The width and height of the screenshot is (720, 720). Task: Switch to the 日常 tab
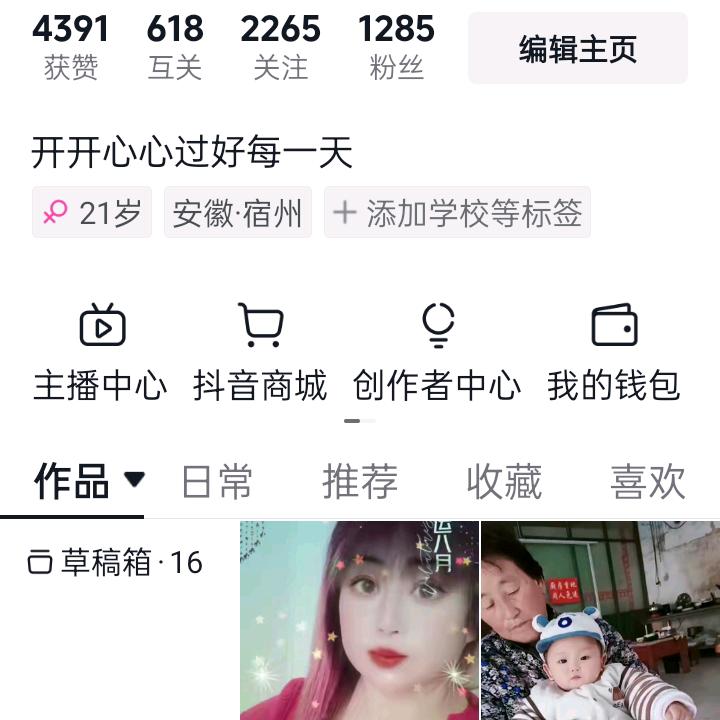[217, 482]
